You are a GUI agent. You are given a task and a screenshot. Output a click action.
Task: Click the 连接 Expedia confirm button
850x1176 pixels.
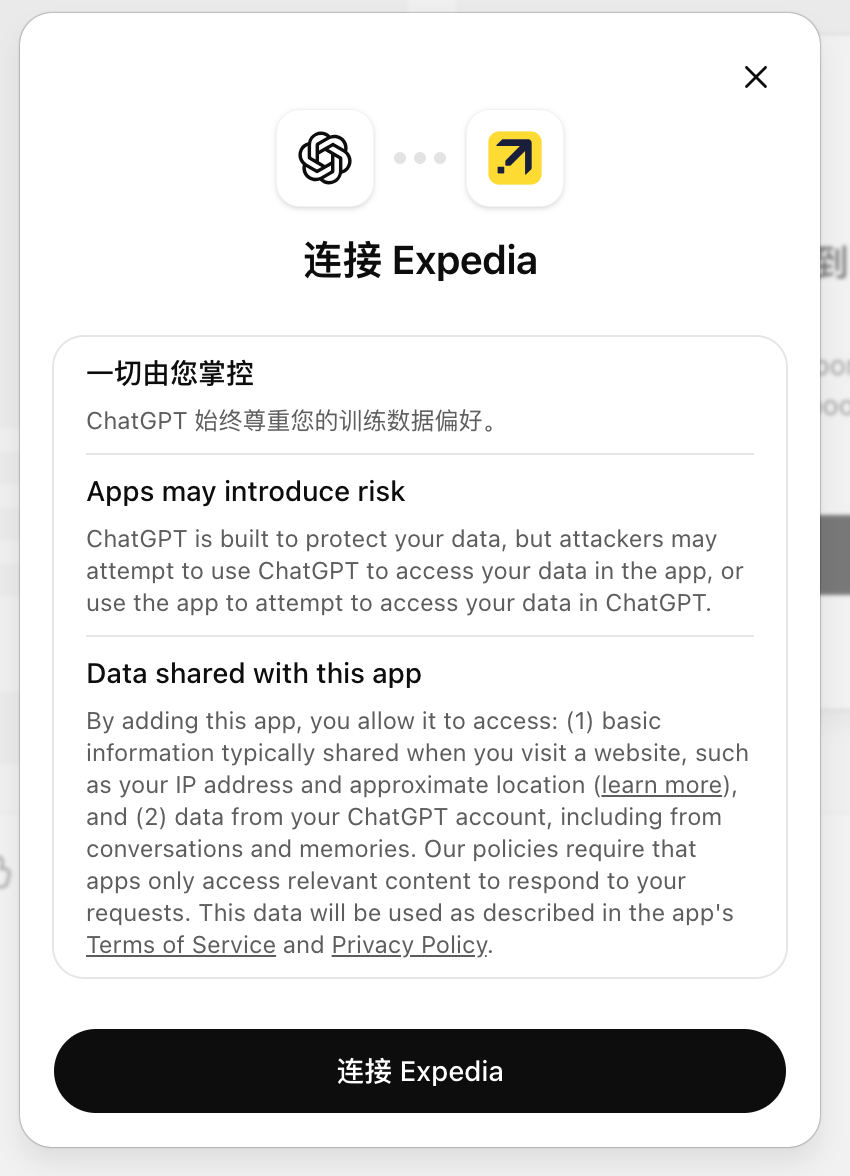click(x=419, y=1070)
